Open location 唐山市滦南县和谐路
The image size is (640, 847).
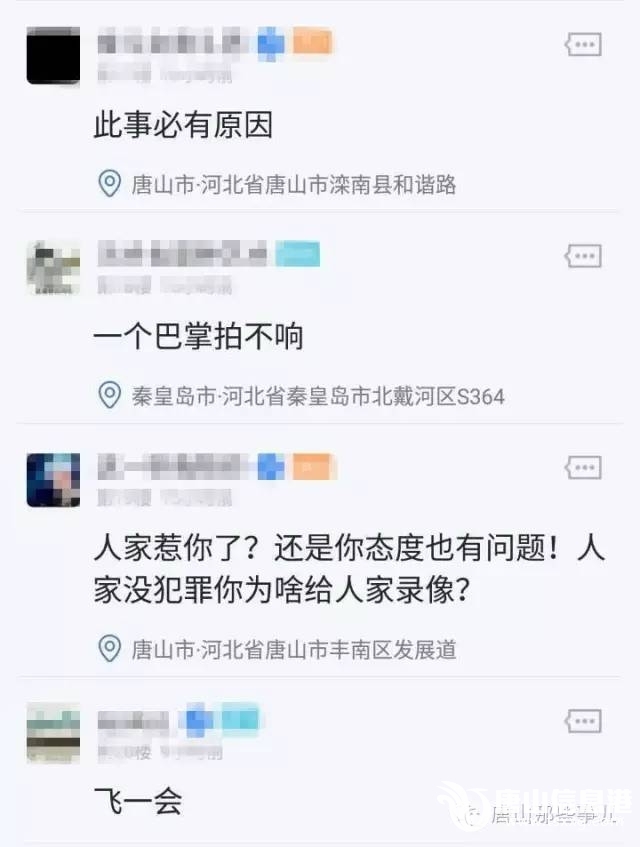[293, 184]
